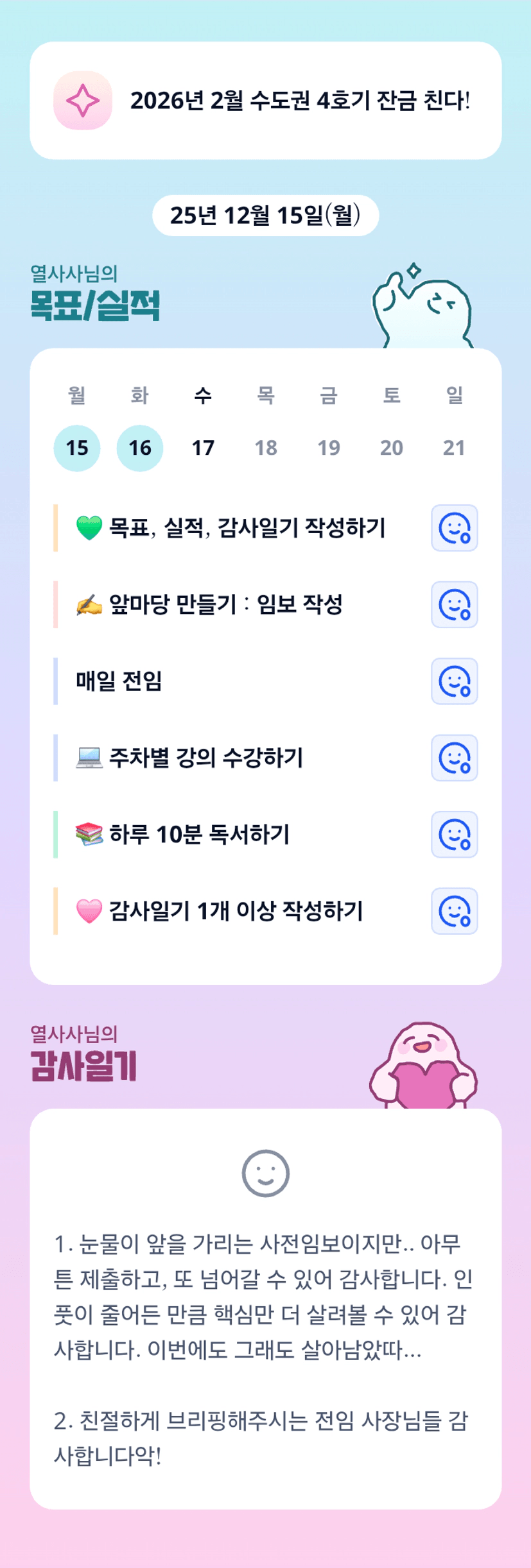Add reaction to 앞마당 만들기 : 임보 작성
531x1568 pixels.
[455, 604]
